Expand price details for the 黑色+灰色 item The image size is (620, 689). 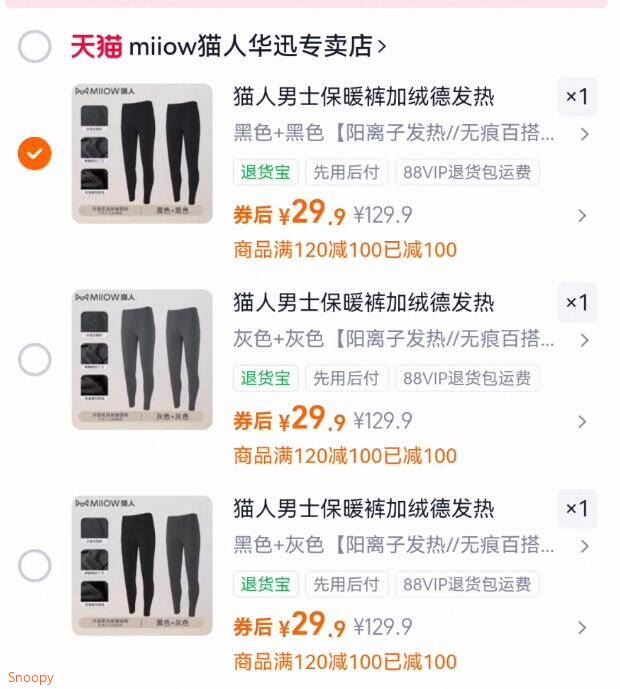(583, 628)
